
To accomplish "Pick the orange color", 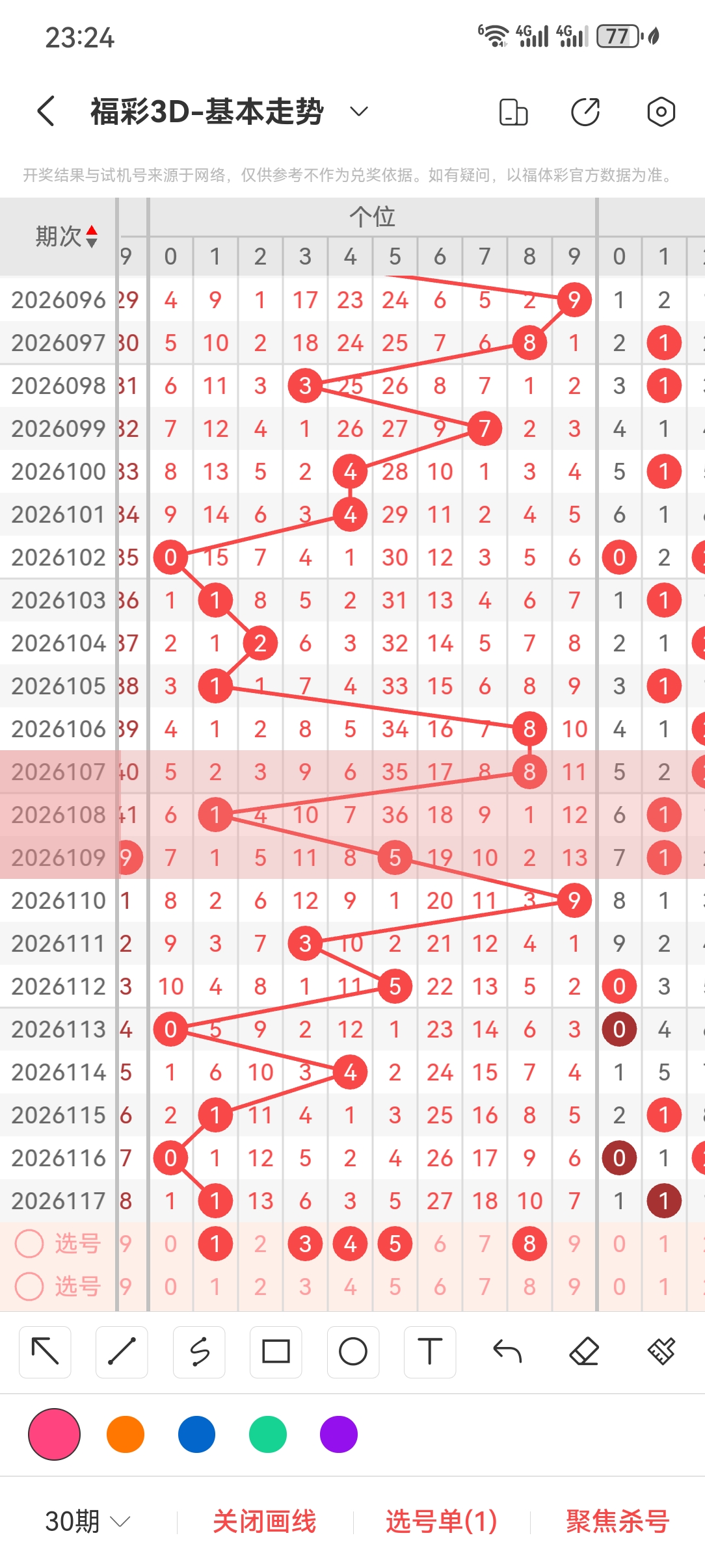I will click(x=126, y=1434).
